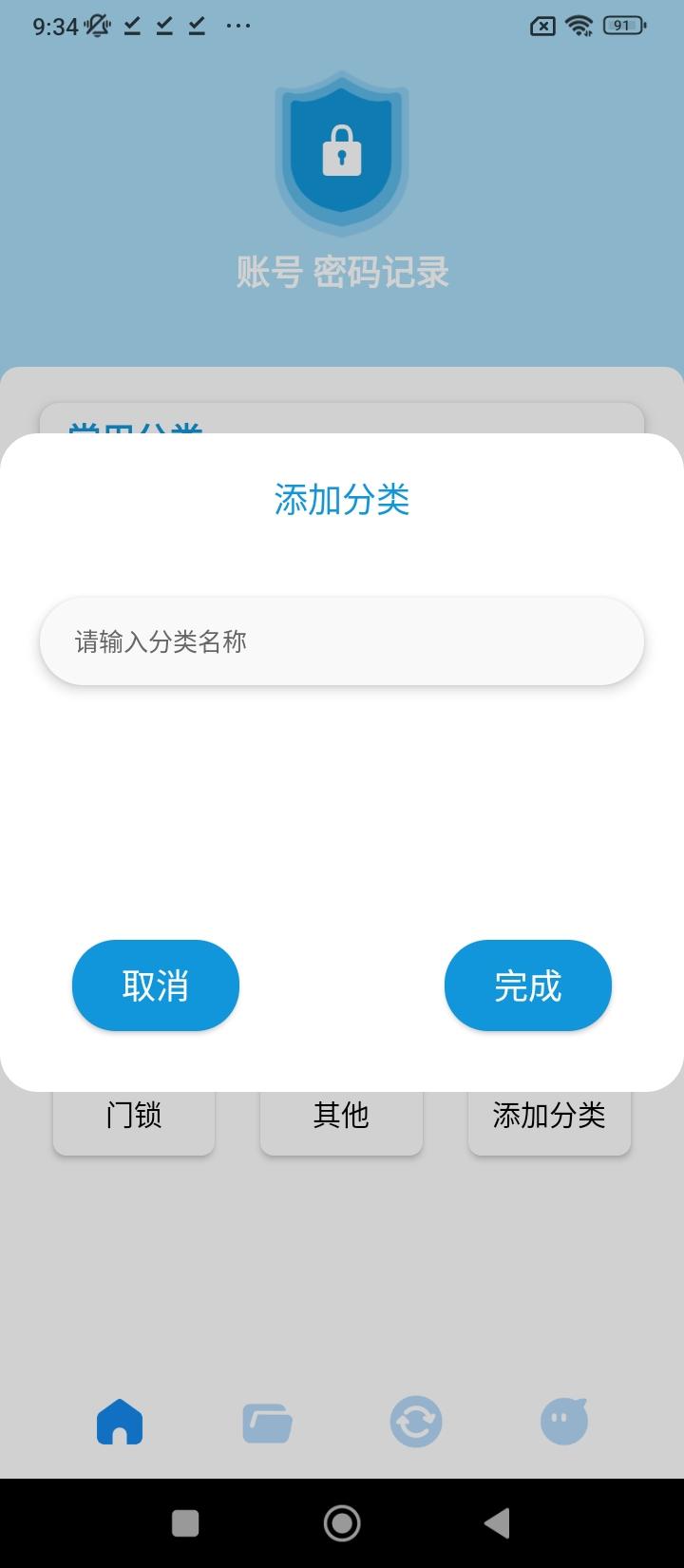Open the folder section from bottom bar
684x1568 pixels.
click(x=267, y=1420)
